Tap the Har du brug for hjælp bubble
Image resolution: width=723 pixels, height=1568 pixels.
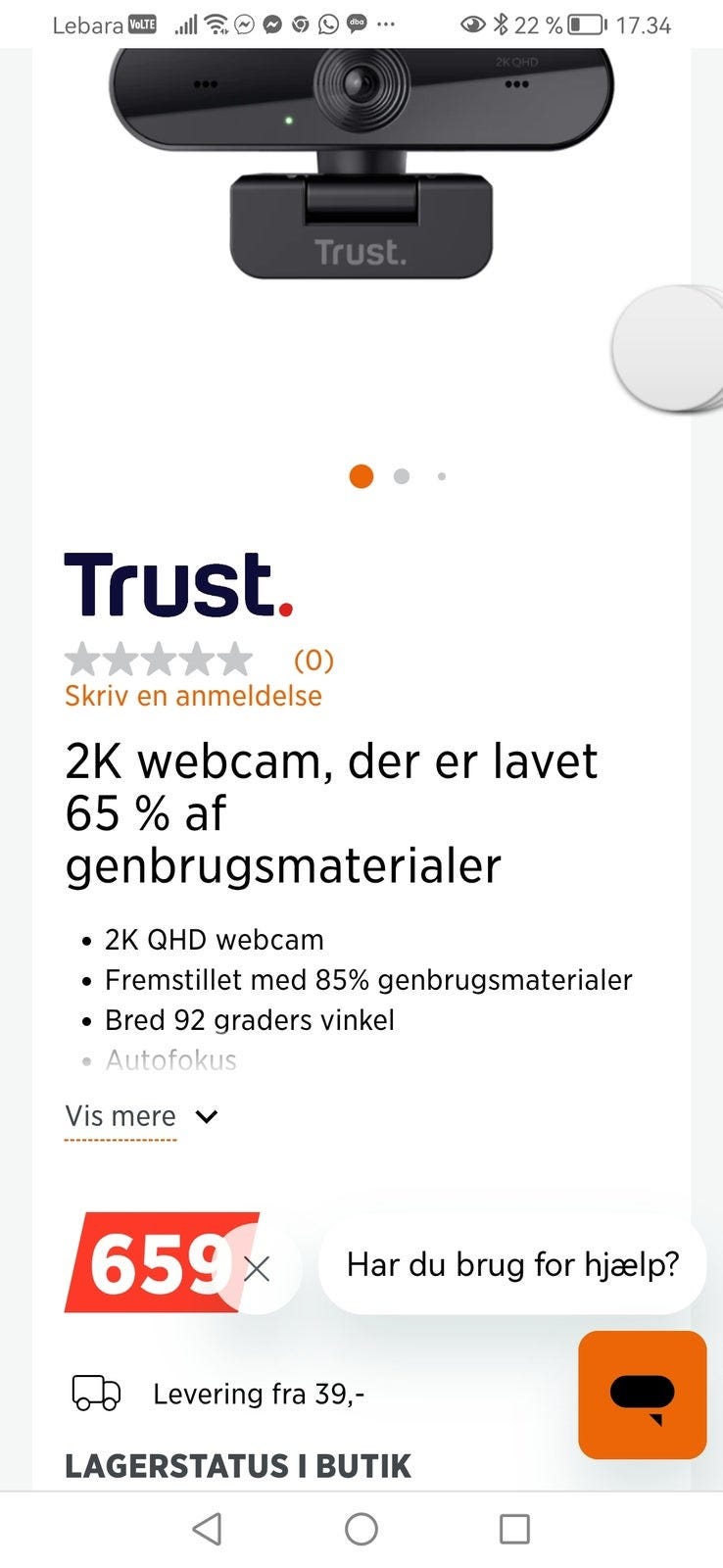510,1265
